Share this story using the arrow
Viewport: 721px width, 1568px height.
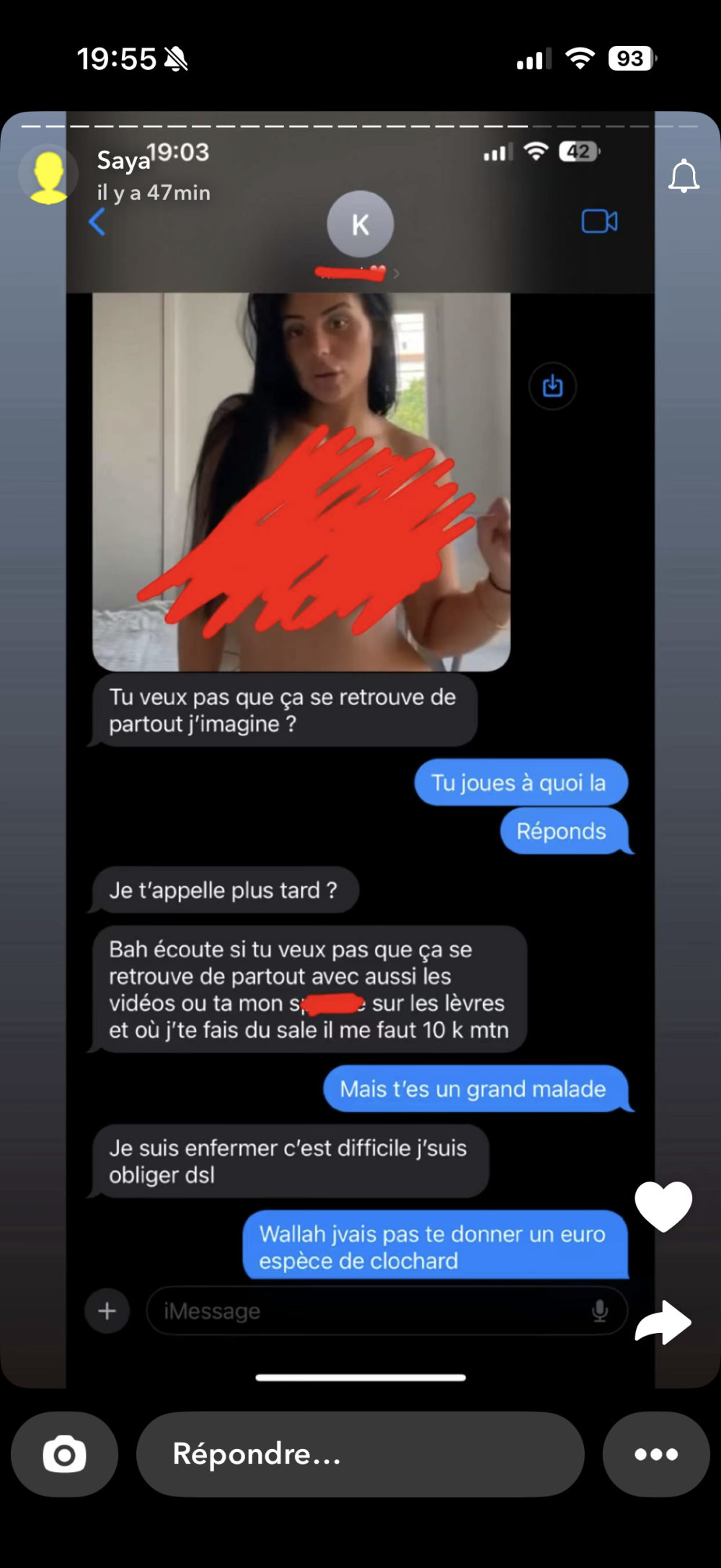point(663,1322)
